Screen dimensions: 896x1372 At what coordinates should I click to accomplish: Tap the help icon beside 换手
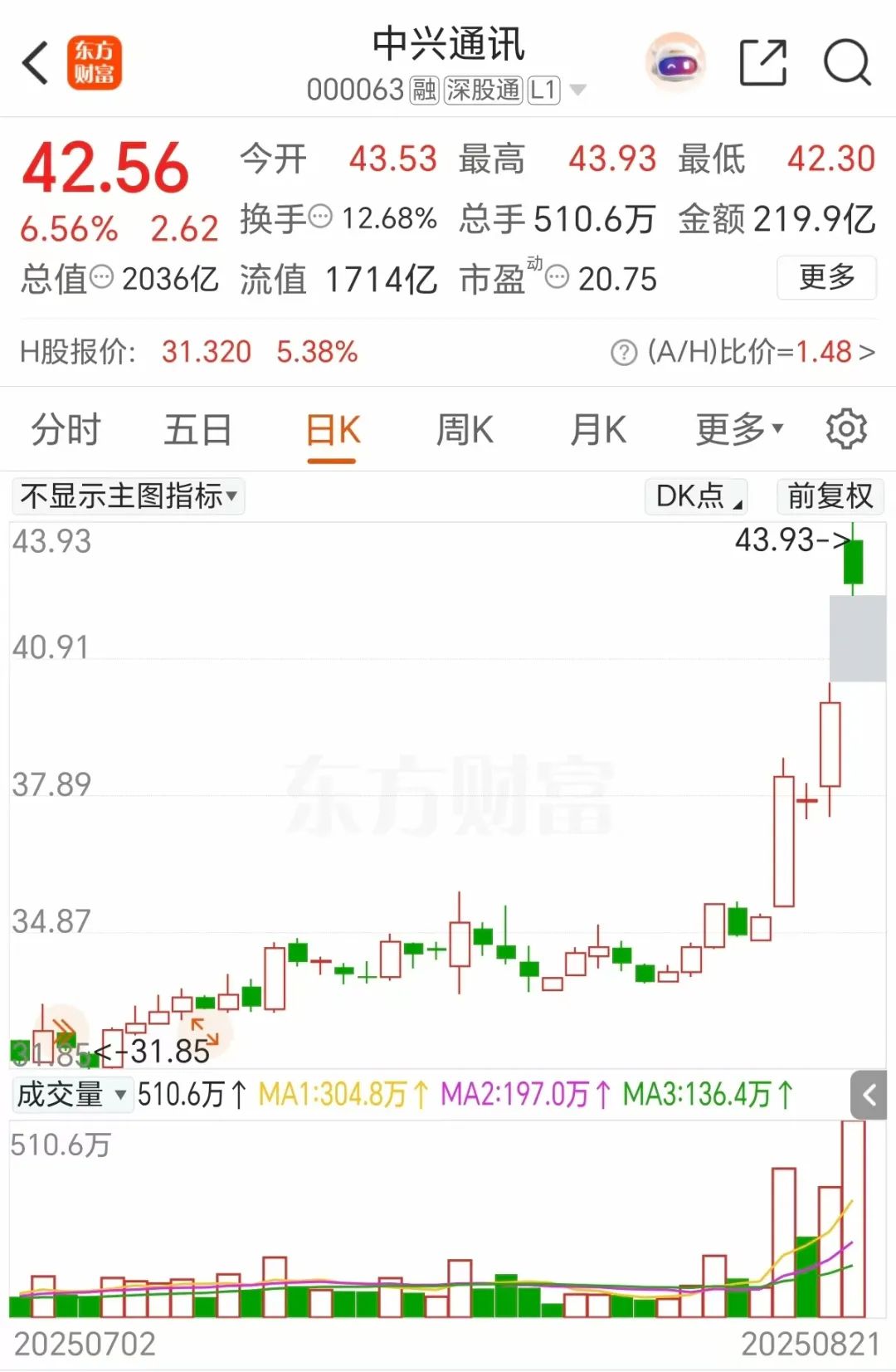(x=320, y=217)
